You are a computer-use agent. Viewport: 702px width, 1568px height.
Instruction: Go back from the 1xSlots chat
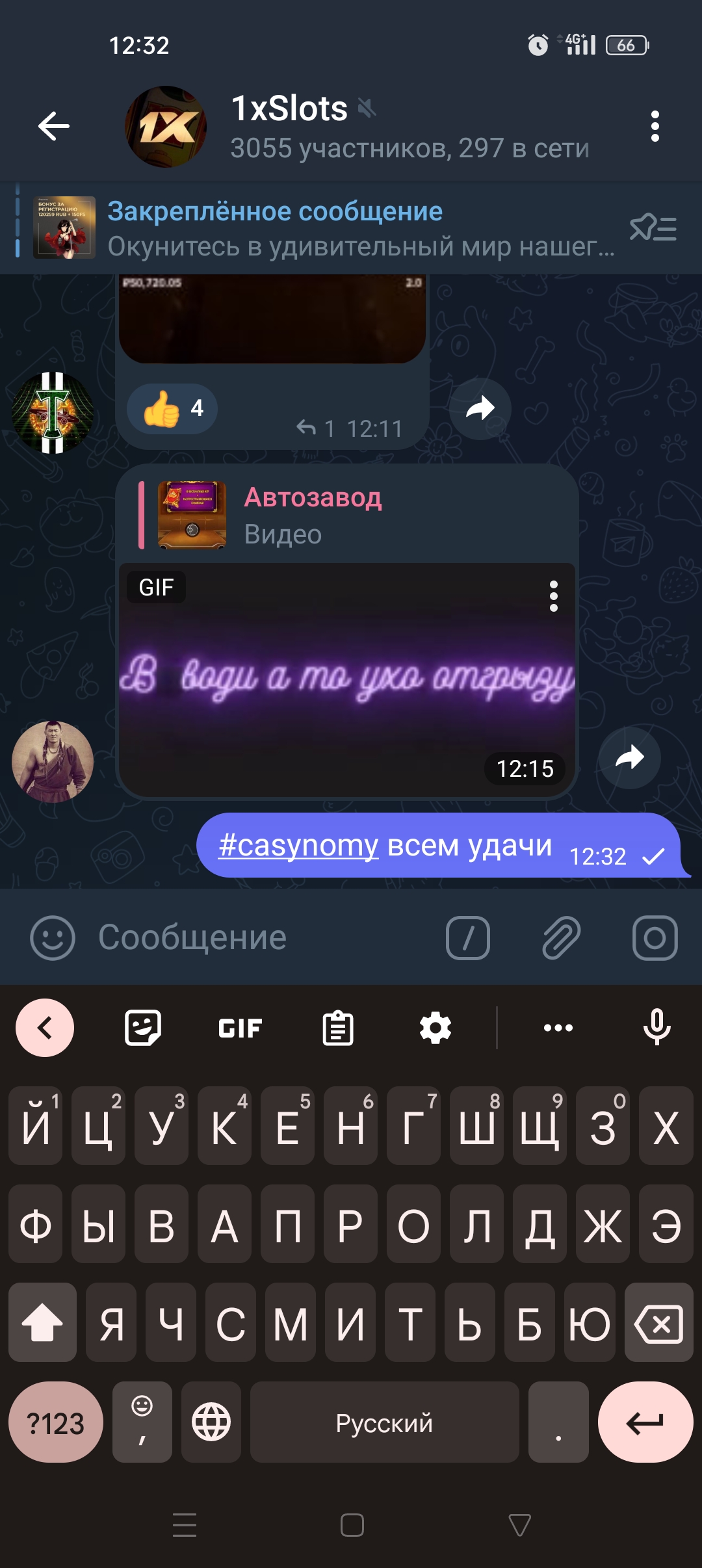(x=53, y=126)
